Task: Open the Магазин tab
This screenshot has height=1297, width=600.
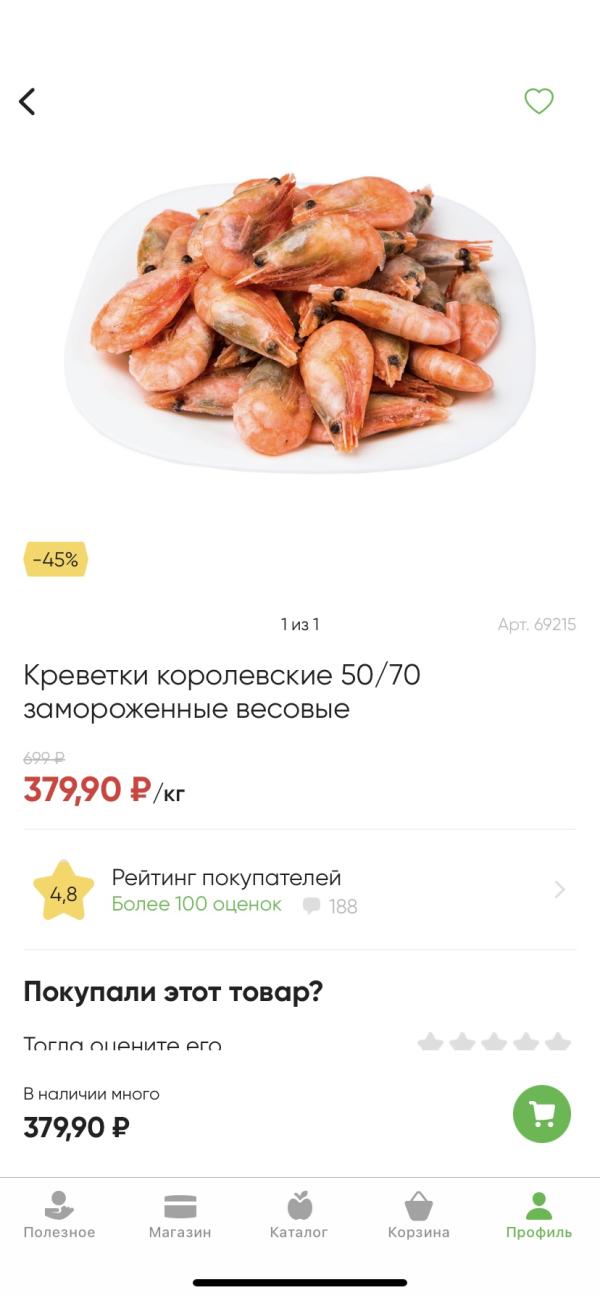Action: click(180, 1214)
